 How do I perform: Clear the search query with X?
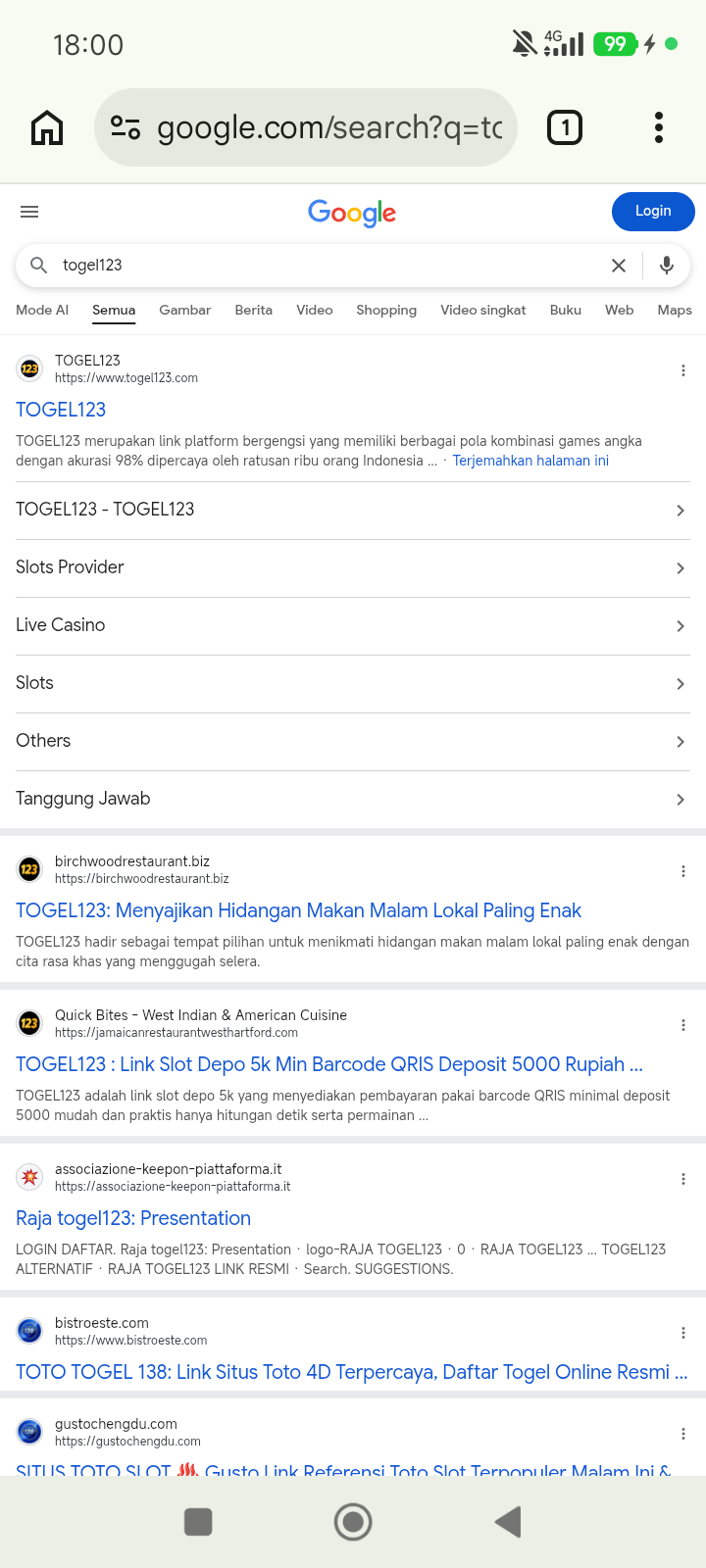point(619,266)
